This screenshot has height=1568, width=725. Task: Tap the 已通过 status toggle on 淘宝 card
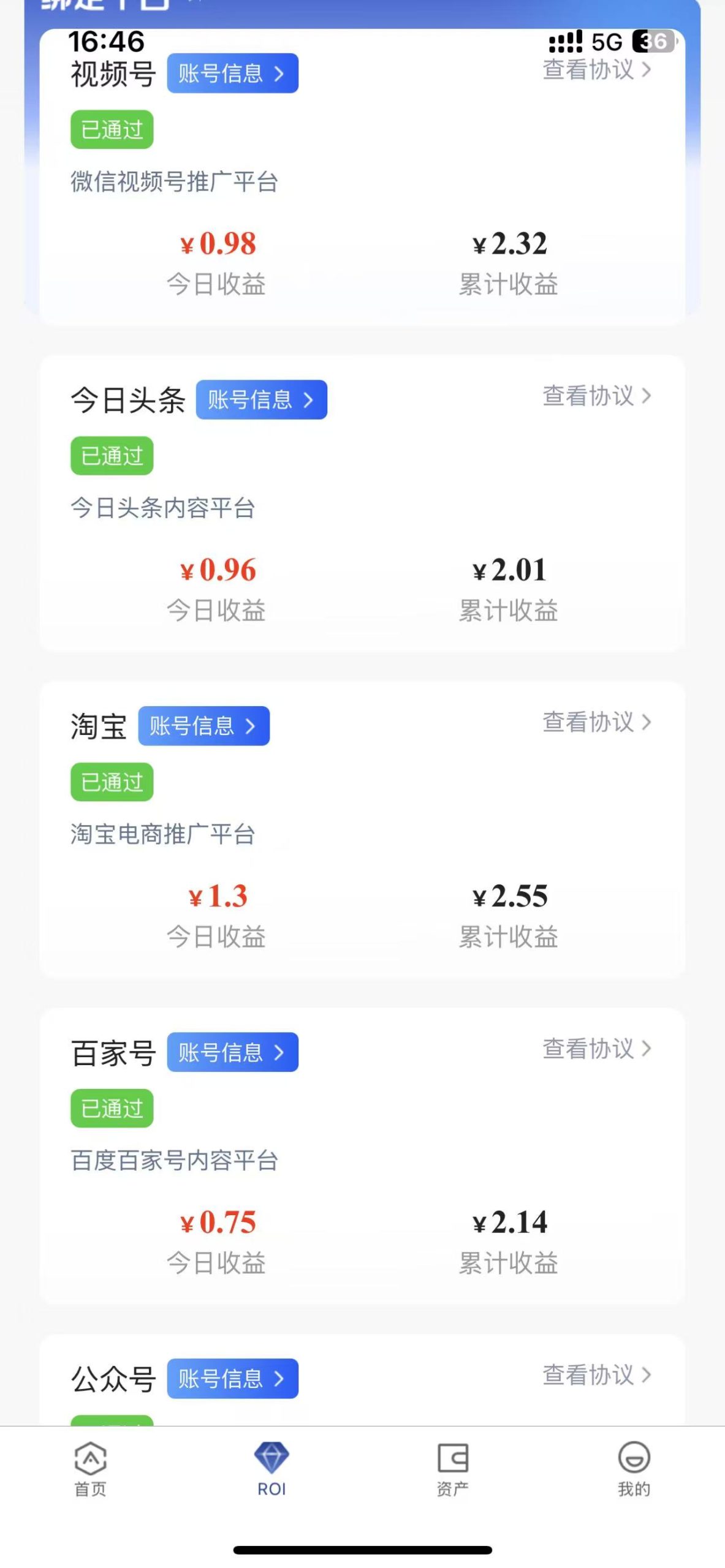coord(111,782)
